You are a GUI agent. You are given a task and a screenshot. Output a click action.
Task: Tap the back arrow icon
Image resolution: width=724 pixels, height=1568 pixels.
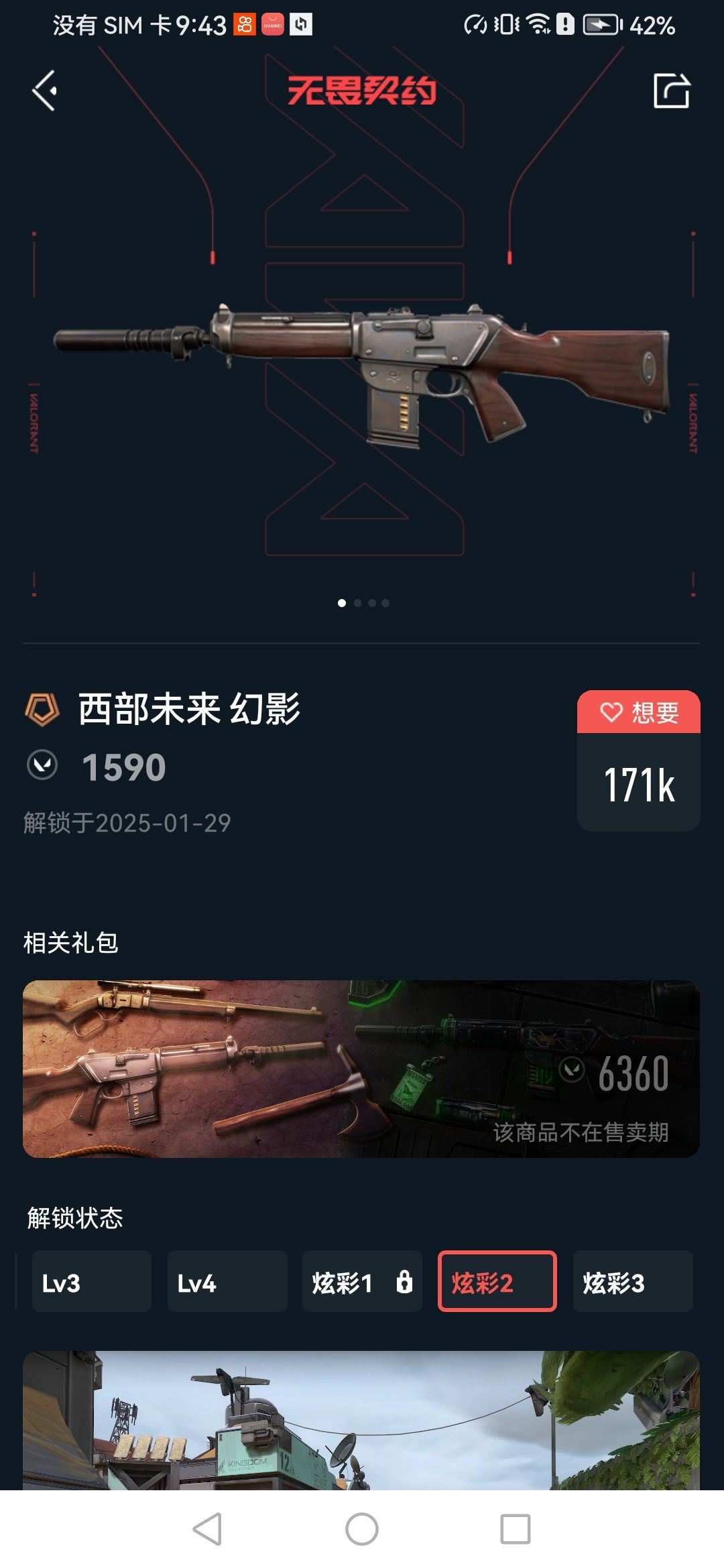tap(42, 91)
